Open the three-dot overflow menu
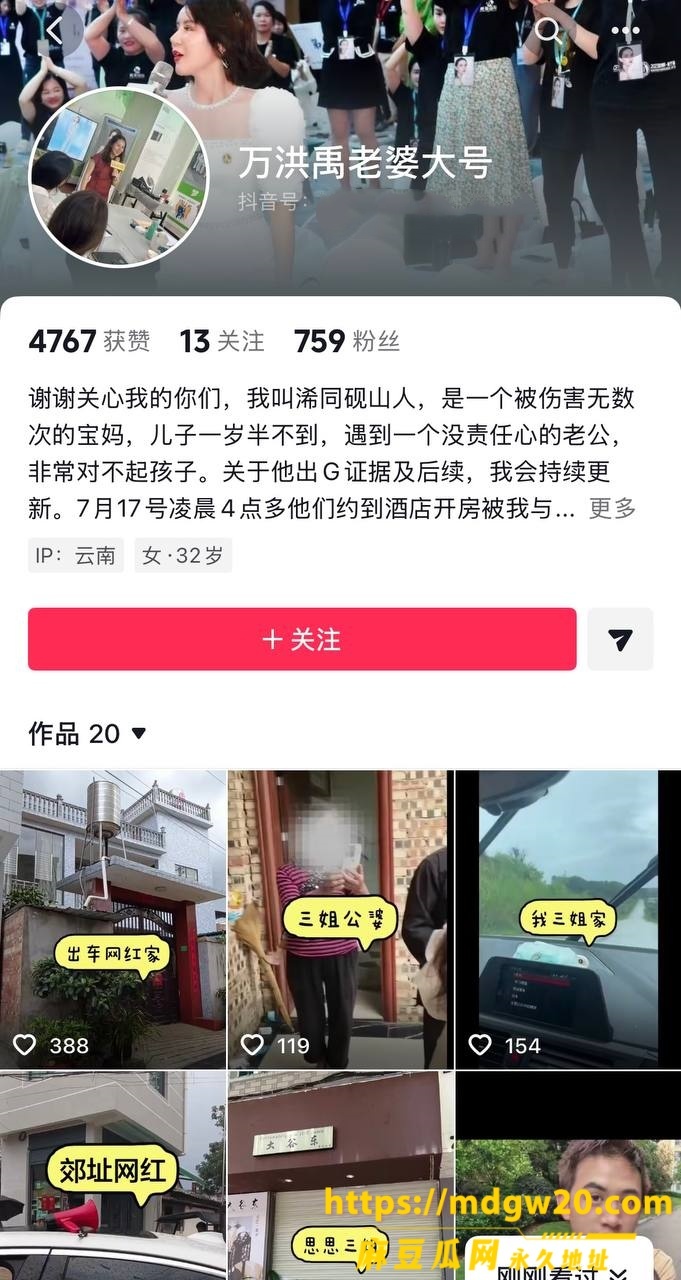The image size is (681, 1280). 626,31
